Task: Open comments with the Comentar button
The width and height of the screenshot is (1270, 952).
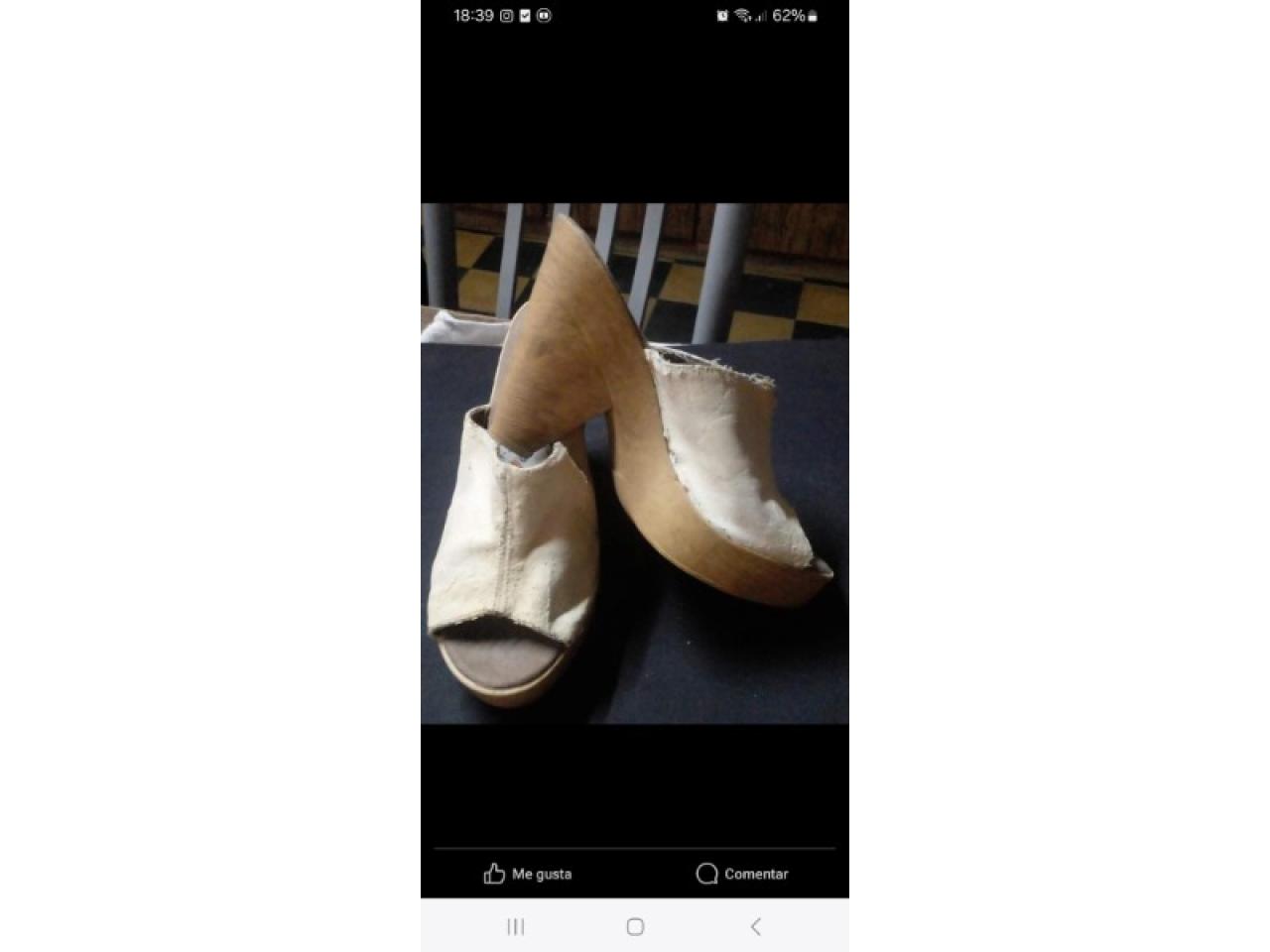Action: (x=742, y=874)
